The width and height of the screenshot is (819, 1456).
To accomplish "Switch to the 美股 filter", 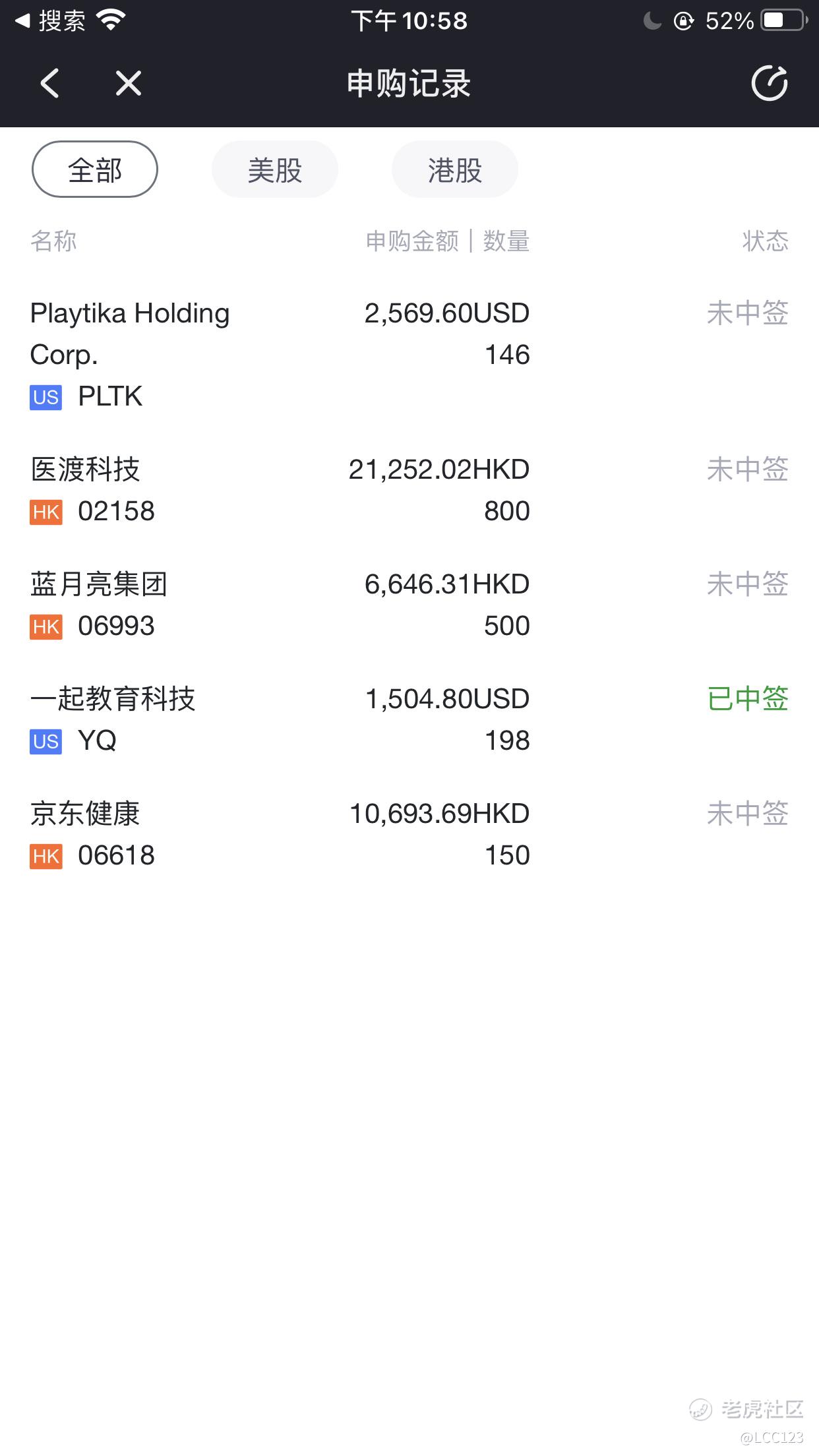I will [275, 169].
